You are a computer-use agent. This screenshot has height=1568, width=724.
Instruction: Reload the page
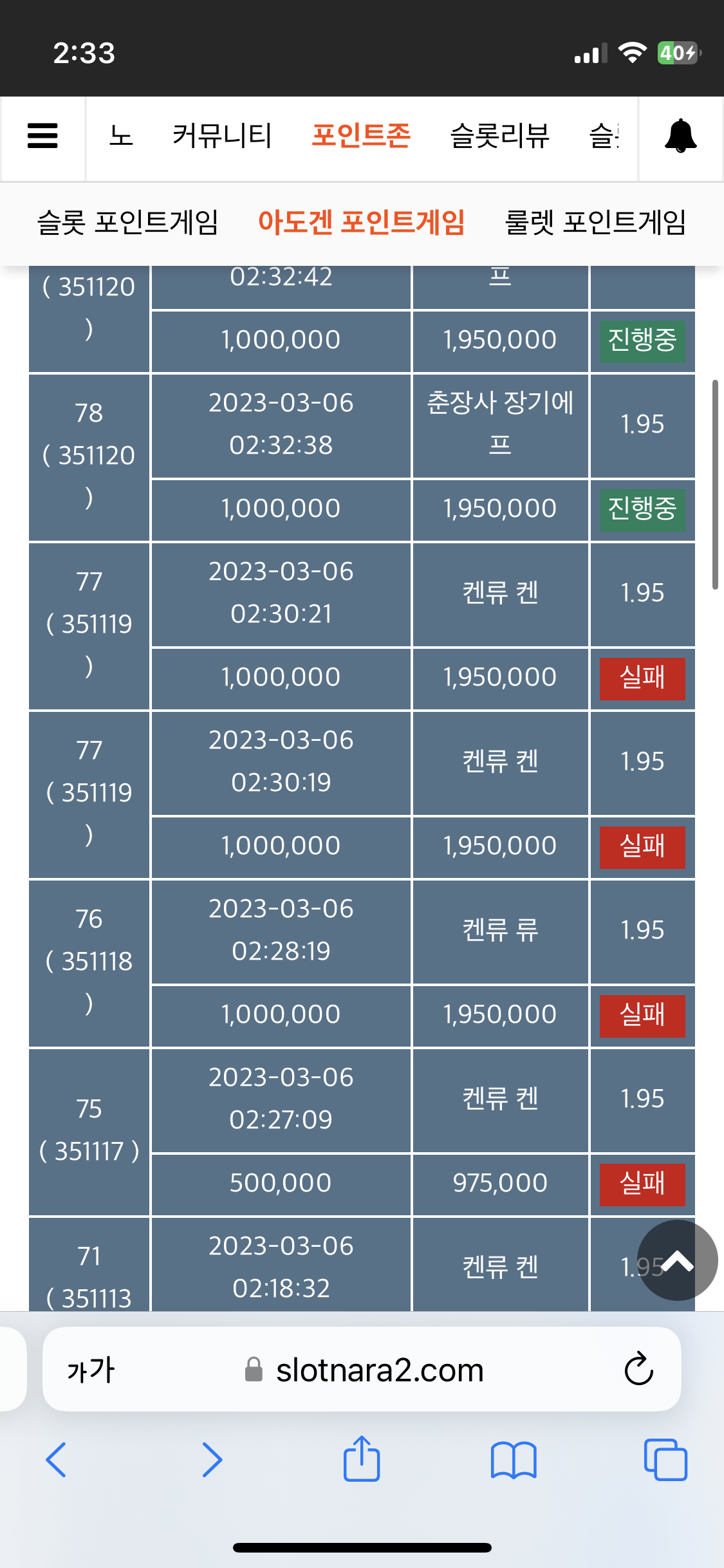coord(638,1369)
